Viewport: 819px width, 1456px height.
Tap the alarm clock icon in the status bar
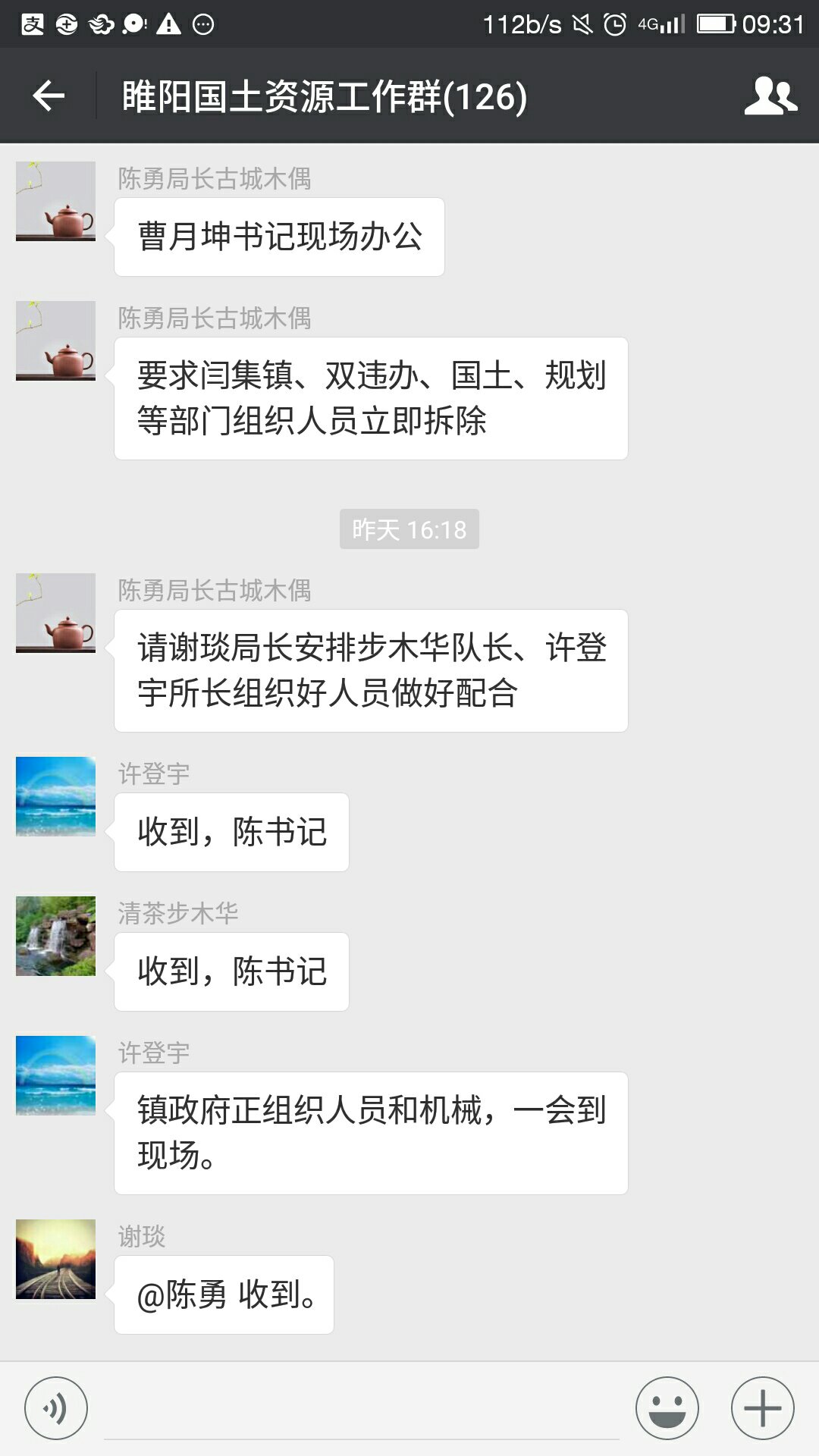(x=616, y=23)
